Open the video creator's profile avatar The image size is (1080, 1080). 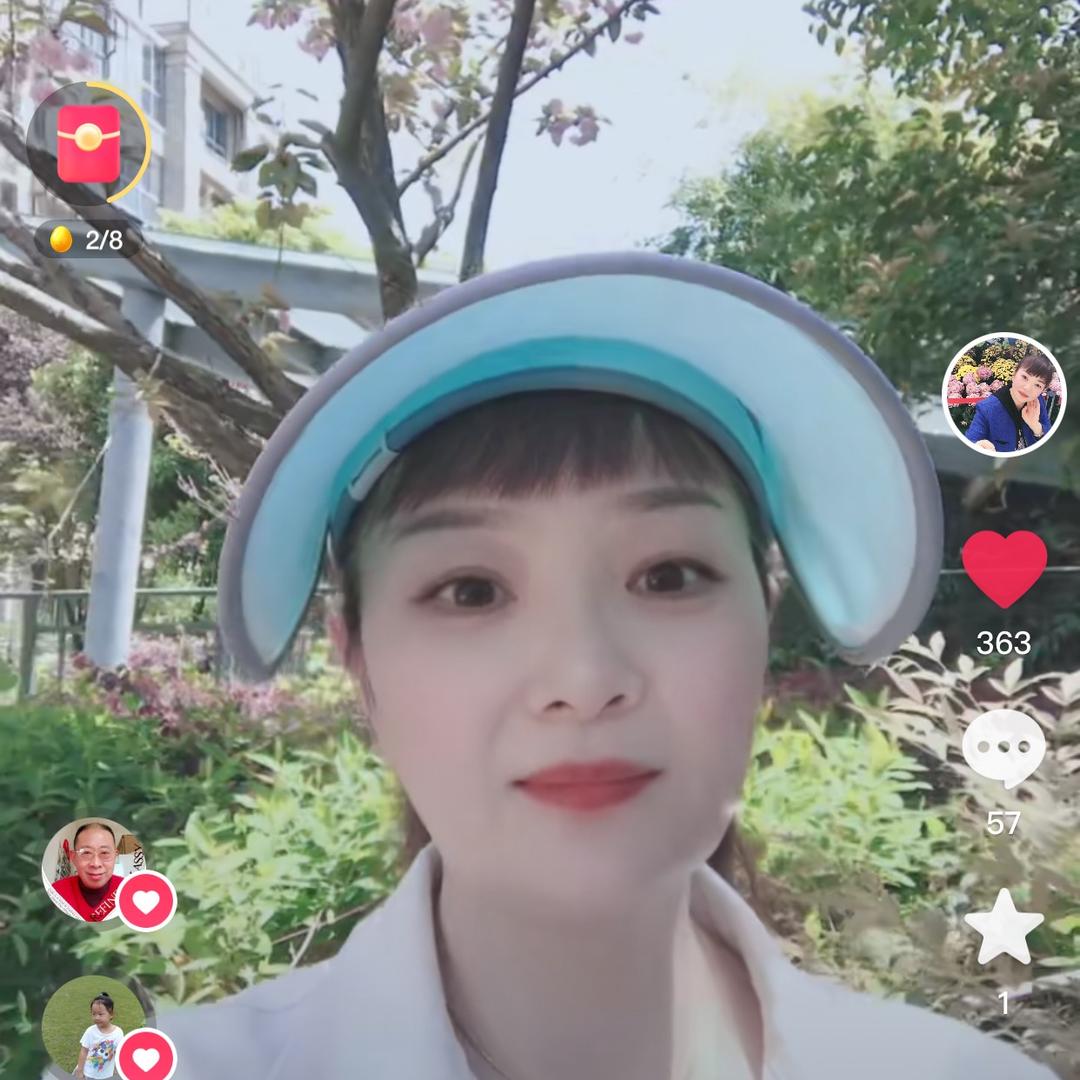click(x=1003, y=394)
